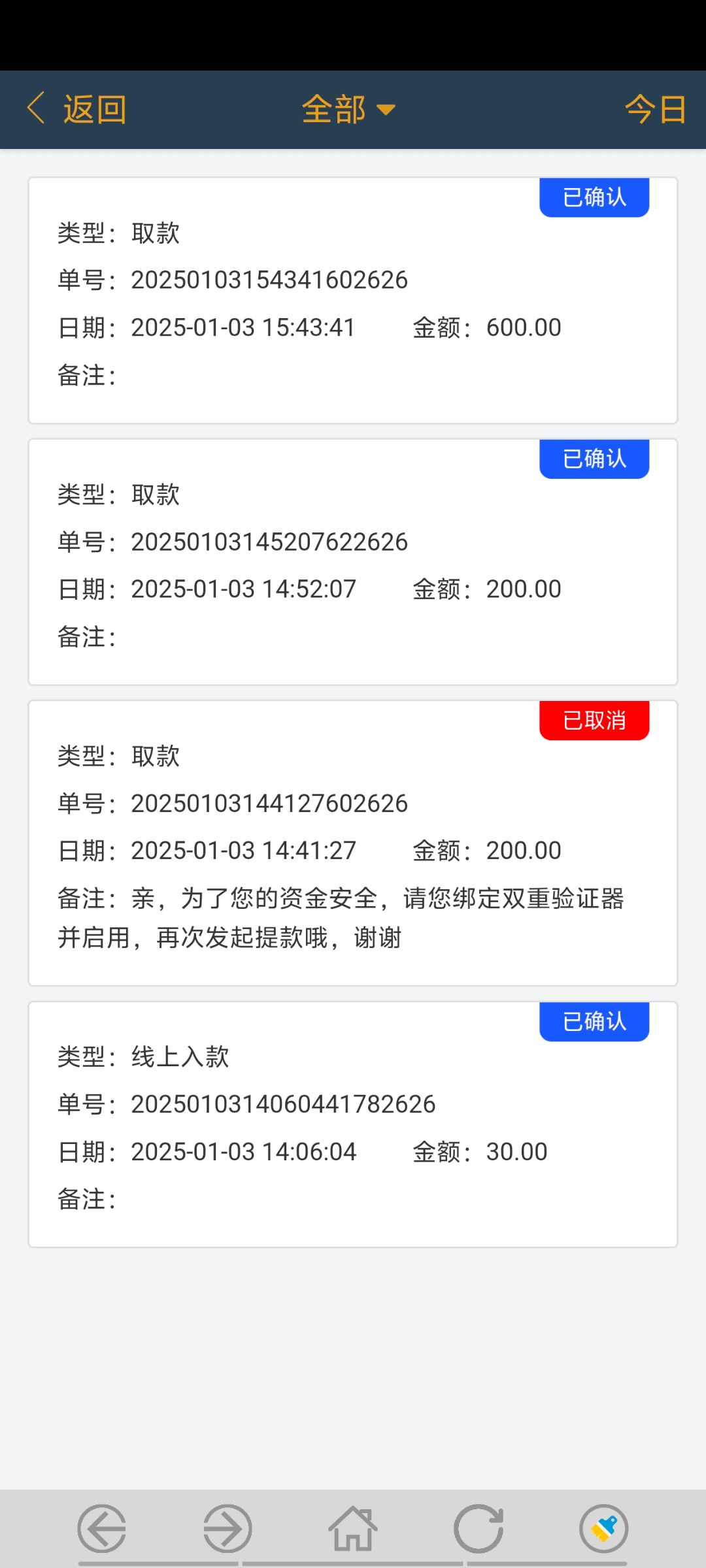The height and width of the screenshot is (1568, 706).
Task: Go back with the bottom toolbar arrow
Action: click(x=102, y=1529)
